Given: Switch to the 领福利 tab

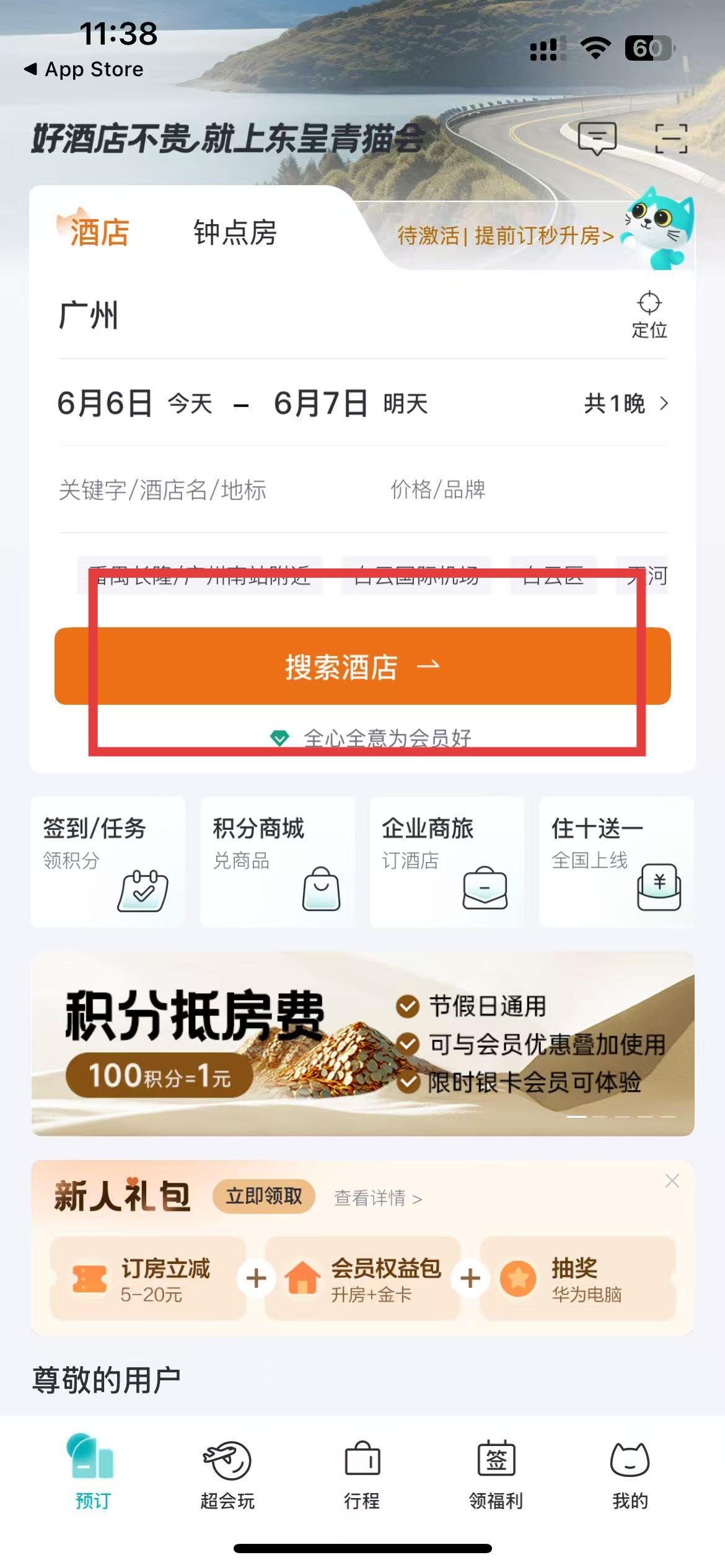Looking at the screenshot, I should click(x=496, y=1474).
